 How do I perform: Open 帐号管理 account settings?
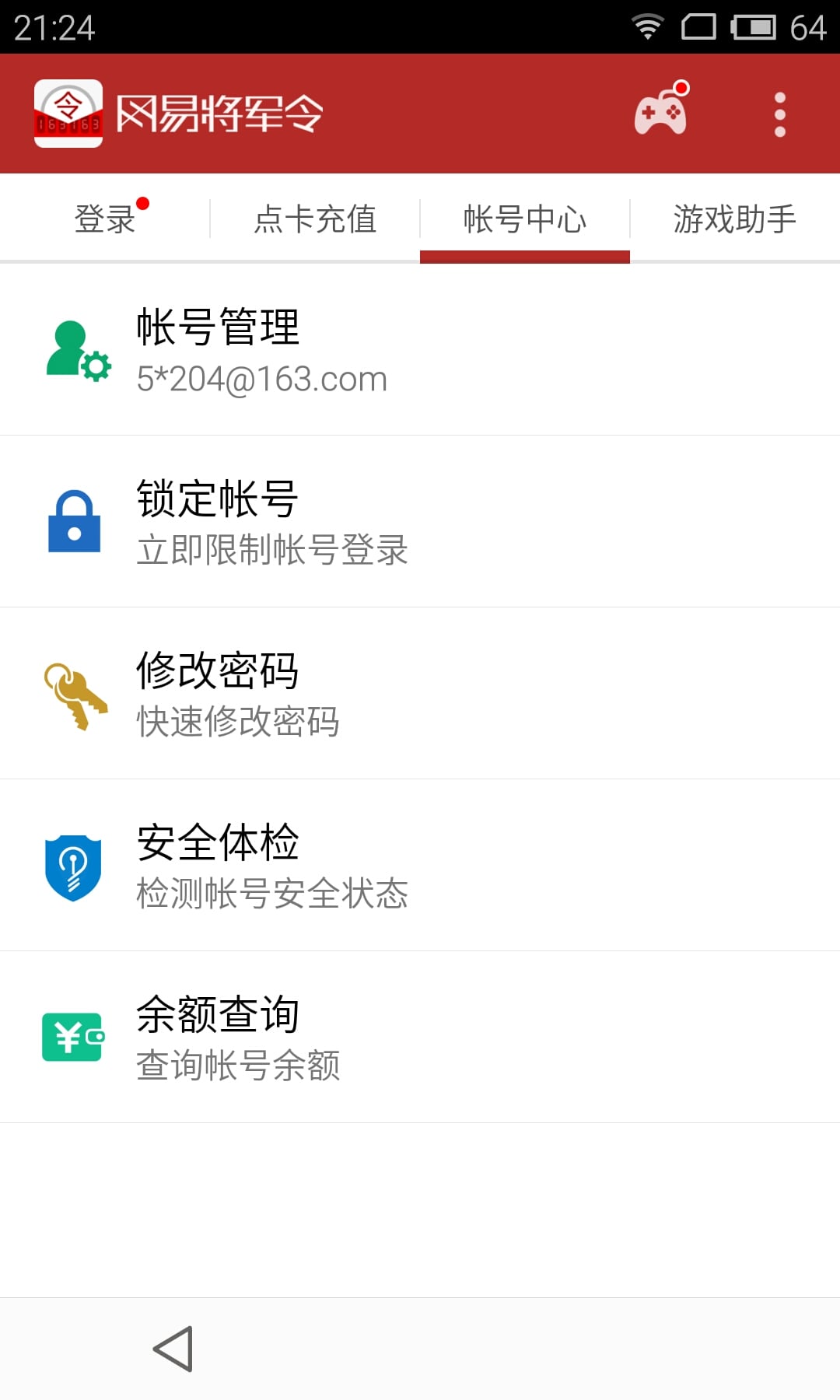(420, 350)
